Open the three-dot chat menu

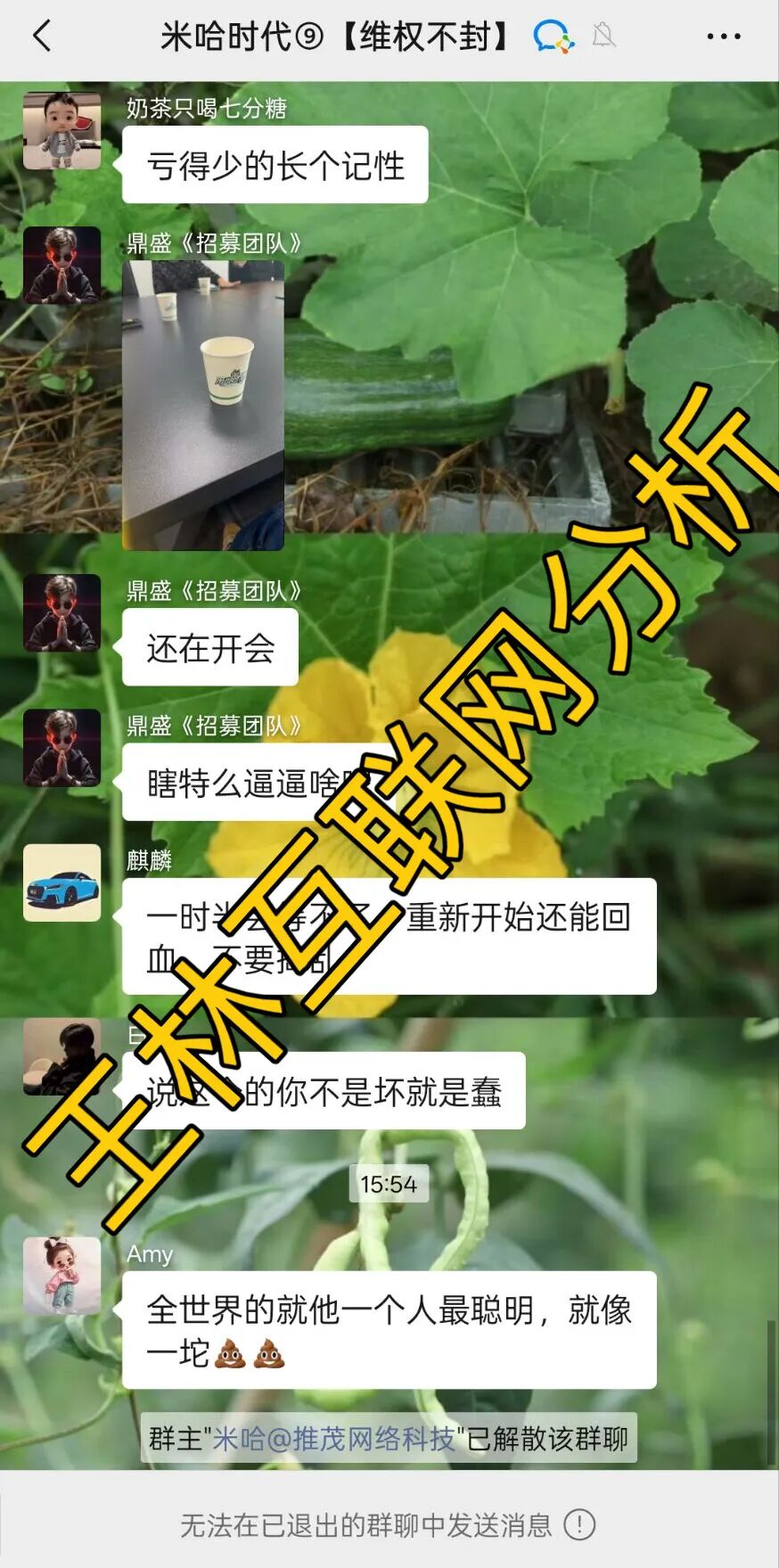click(x=723, y=37)
